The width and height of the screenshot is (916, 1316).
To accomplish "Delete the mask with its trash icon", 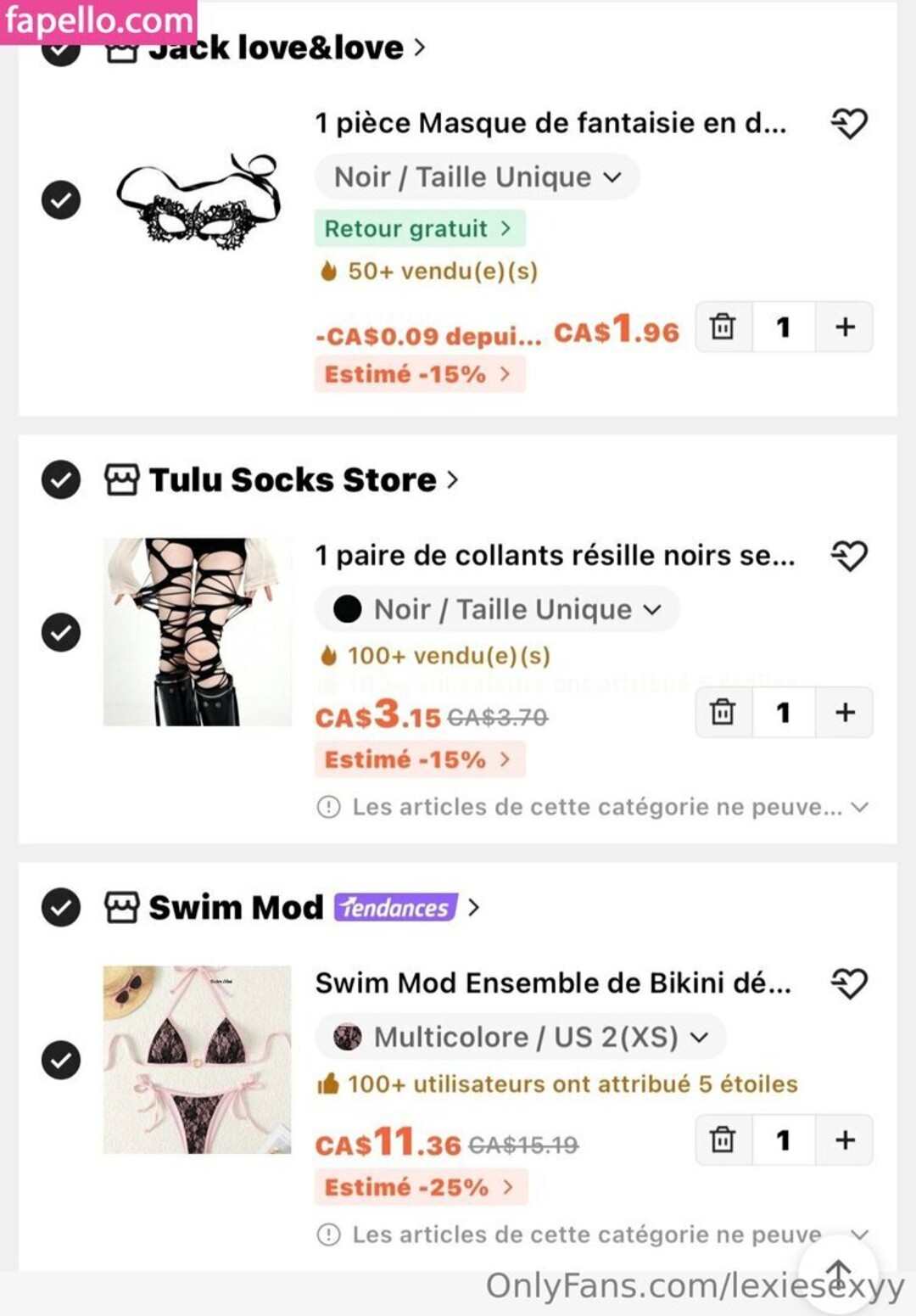I will [723, 327].
